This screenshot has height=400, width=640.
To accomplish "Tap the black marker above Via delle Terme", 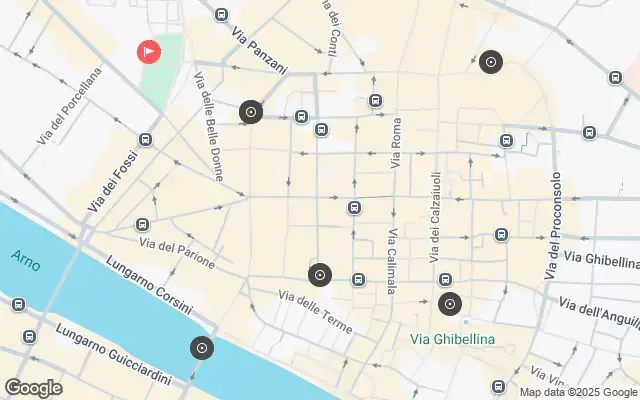I will click(320, 275).
